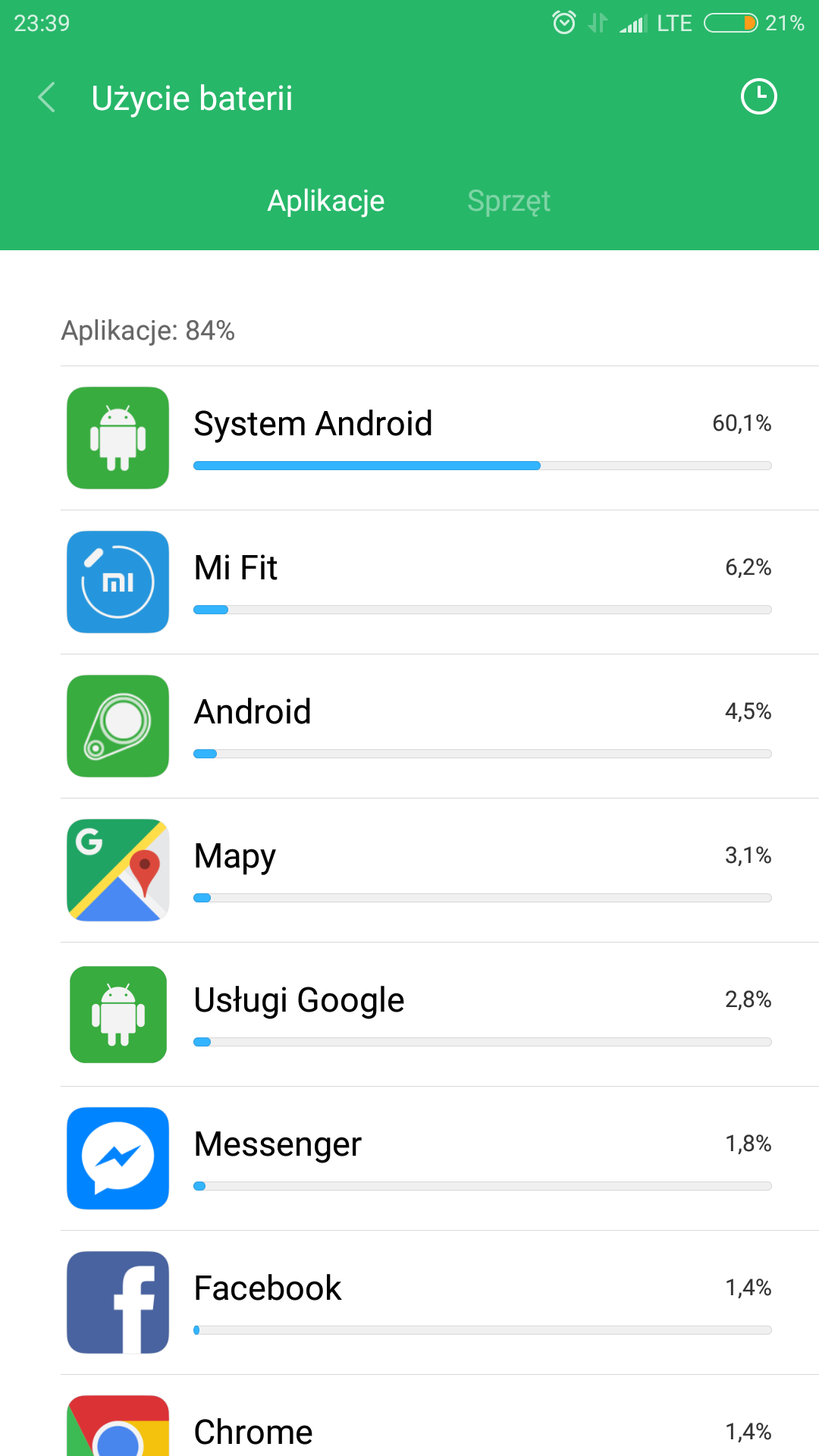
Task: Open Facebook battery usage details
Action: pos(440,1303)
